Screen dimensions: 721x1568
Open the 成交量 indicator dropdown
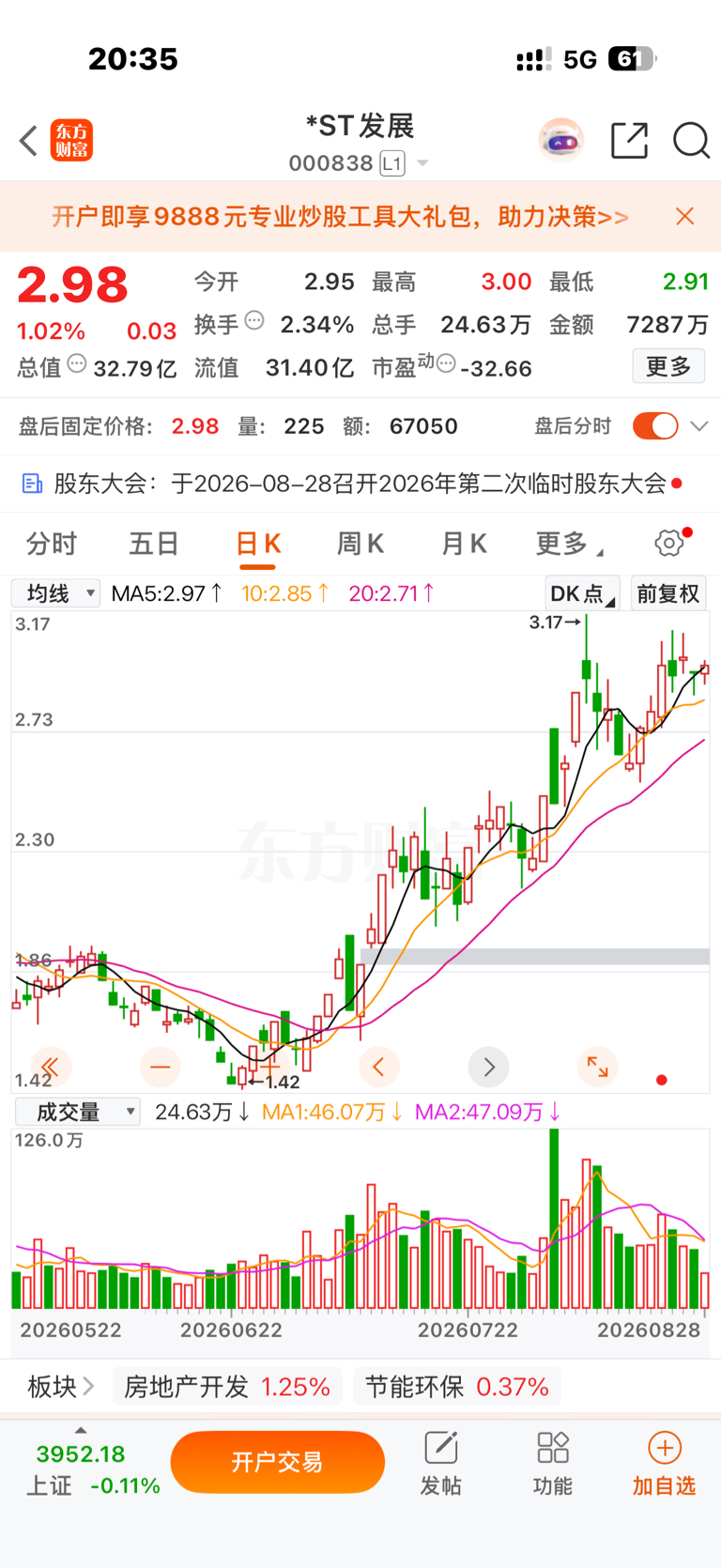pyautogui.click(x=77, y=1113)
